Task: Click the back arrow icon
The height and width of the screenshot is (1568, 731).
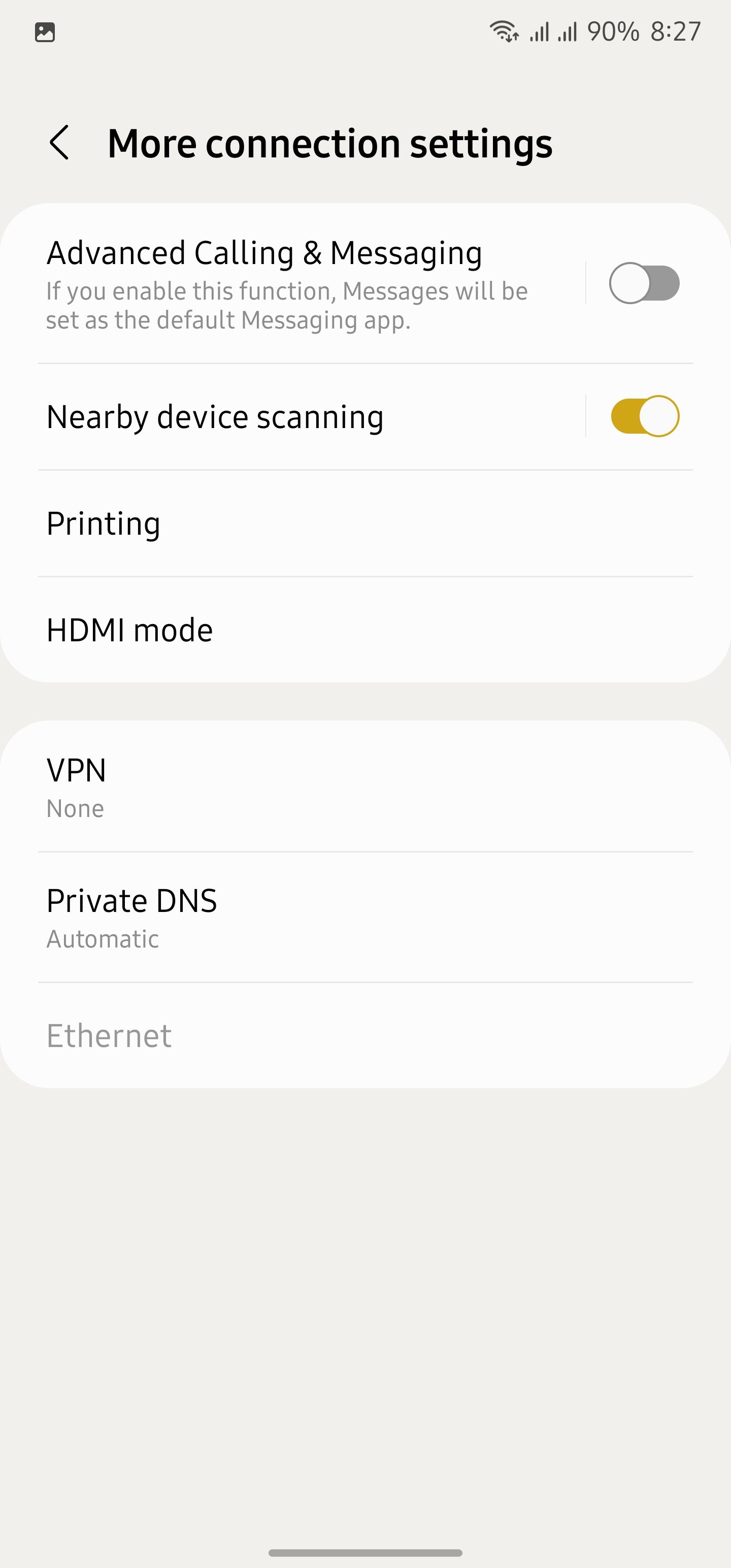Action: click(60, 143)
